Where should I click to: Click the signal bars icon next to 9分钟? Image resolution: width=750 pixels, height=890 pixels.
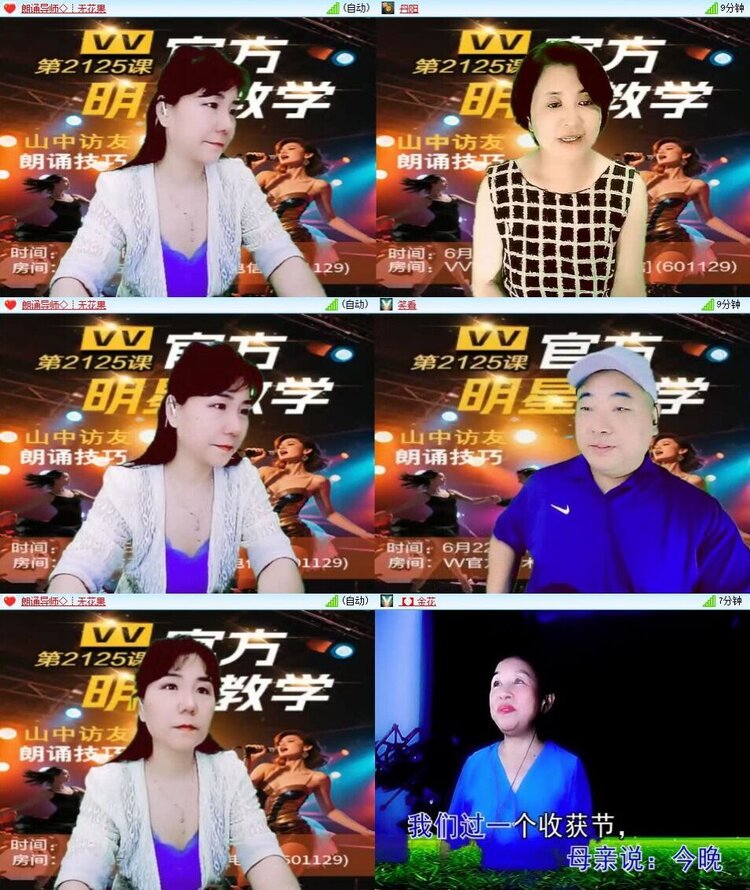[x=712, y=9]
